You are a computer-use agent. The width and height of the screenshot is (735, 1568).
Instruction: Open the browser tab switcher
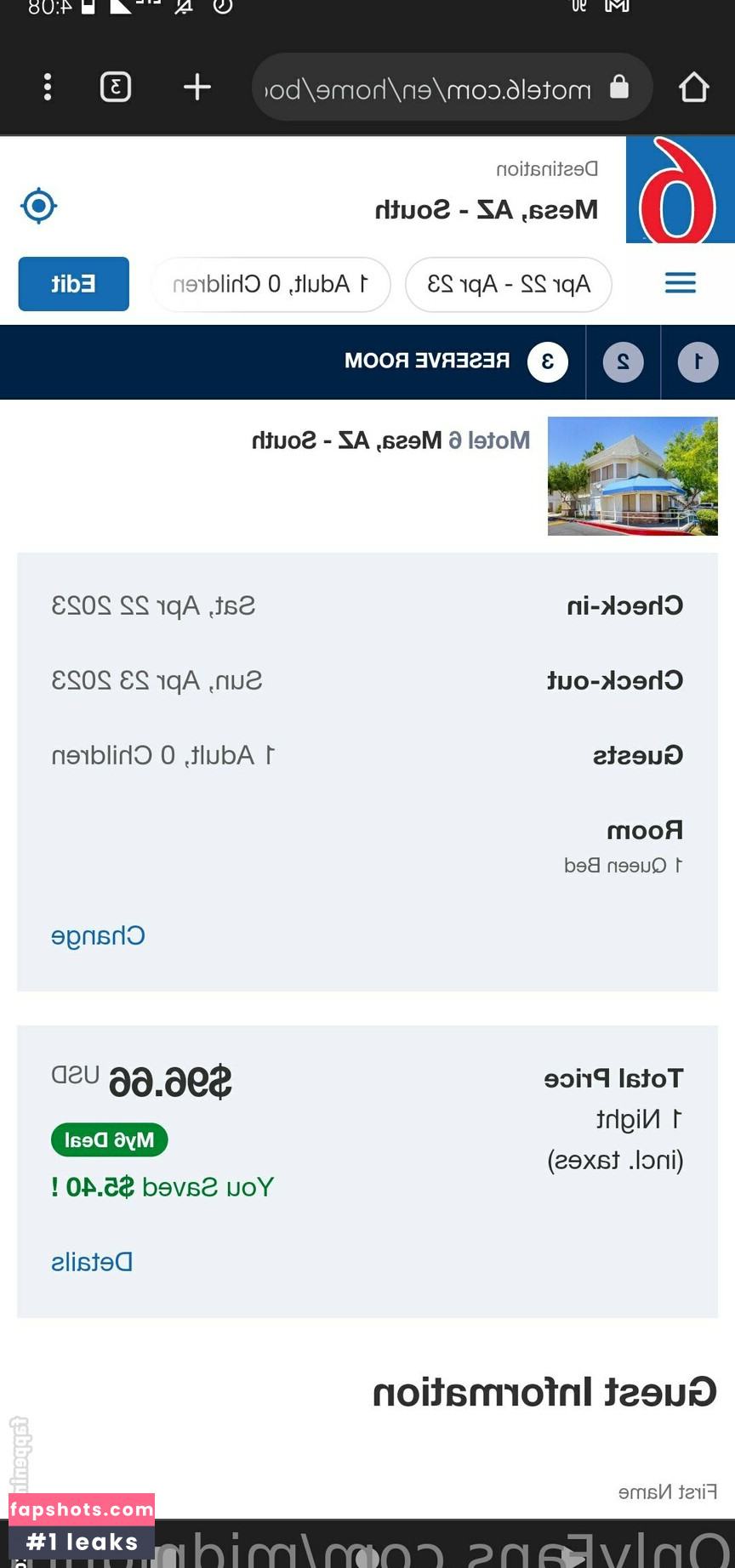pyautogui.click(x=116, y=87)
